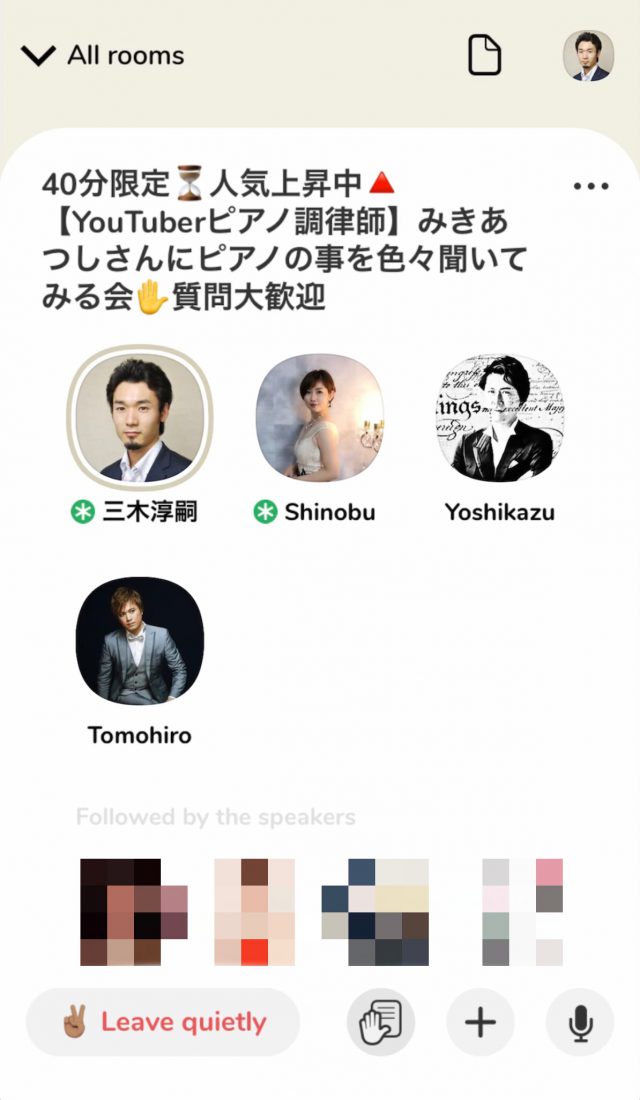Toggle the microphone mute button

tap(580, 1022)
